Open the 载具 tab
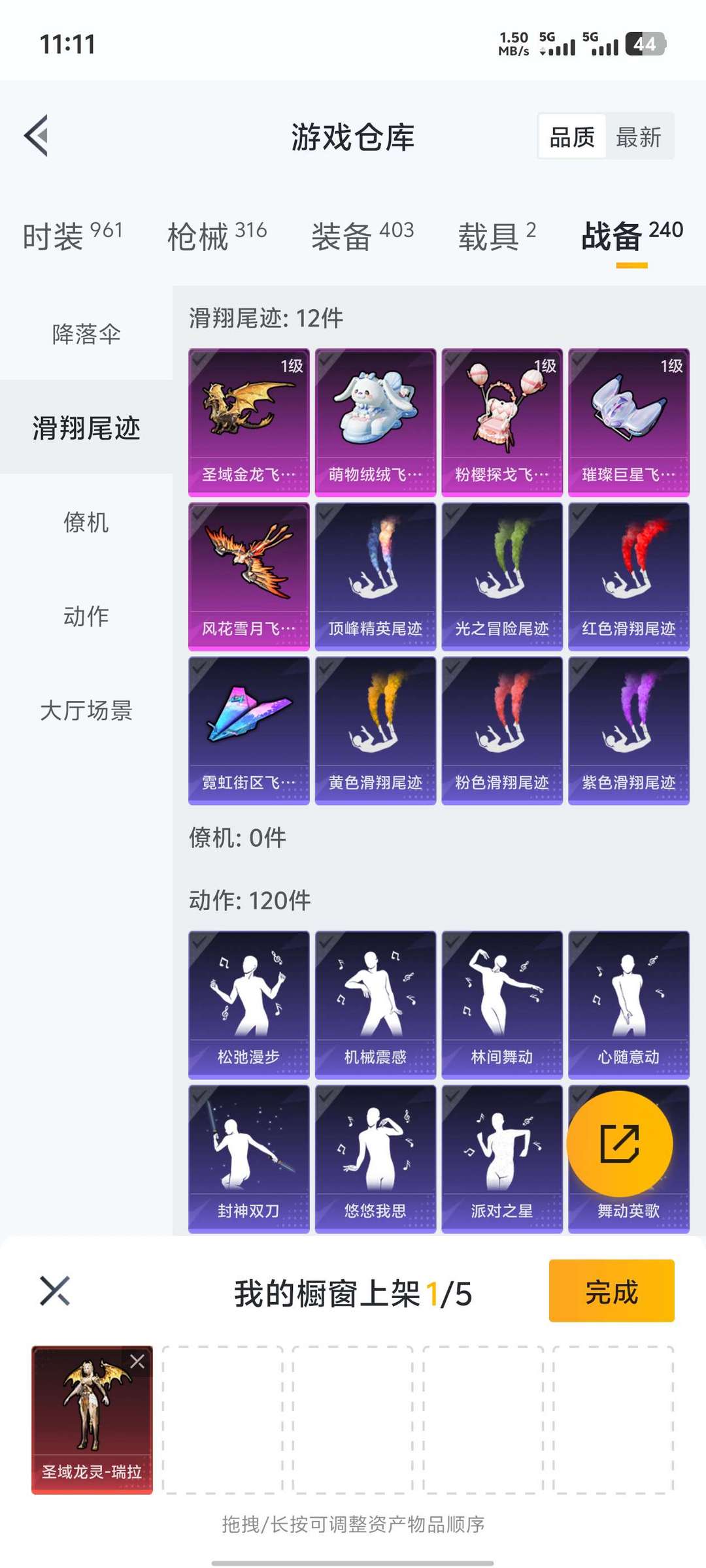 pos(497,235)
